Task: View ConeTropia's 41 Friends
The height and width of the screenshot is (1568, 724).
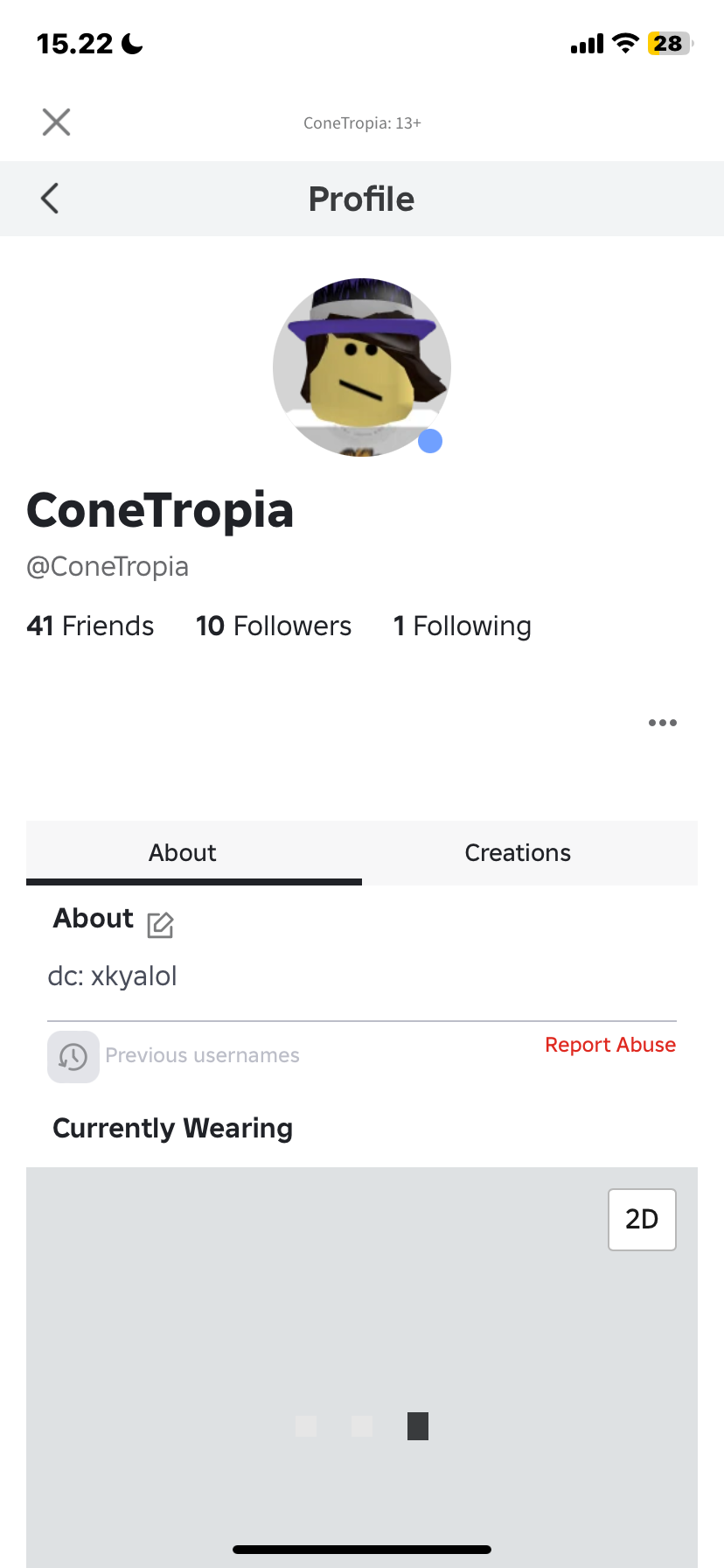Action: tap(90, 626)
